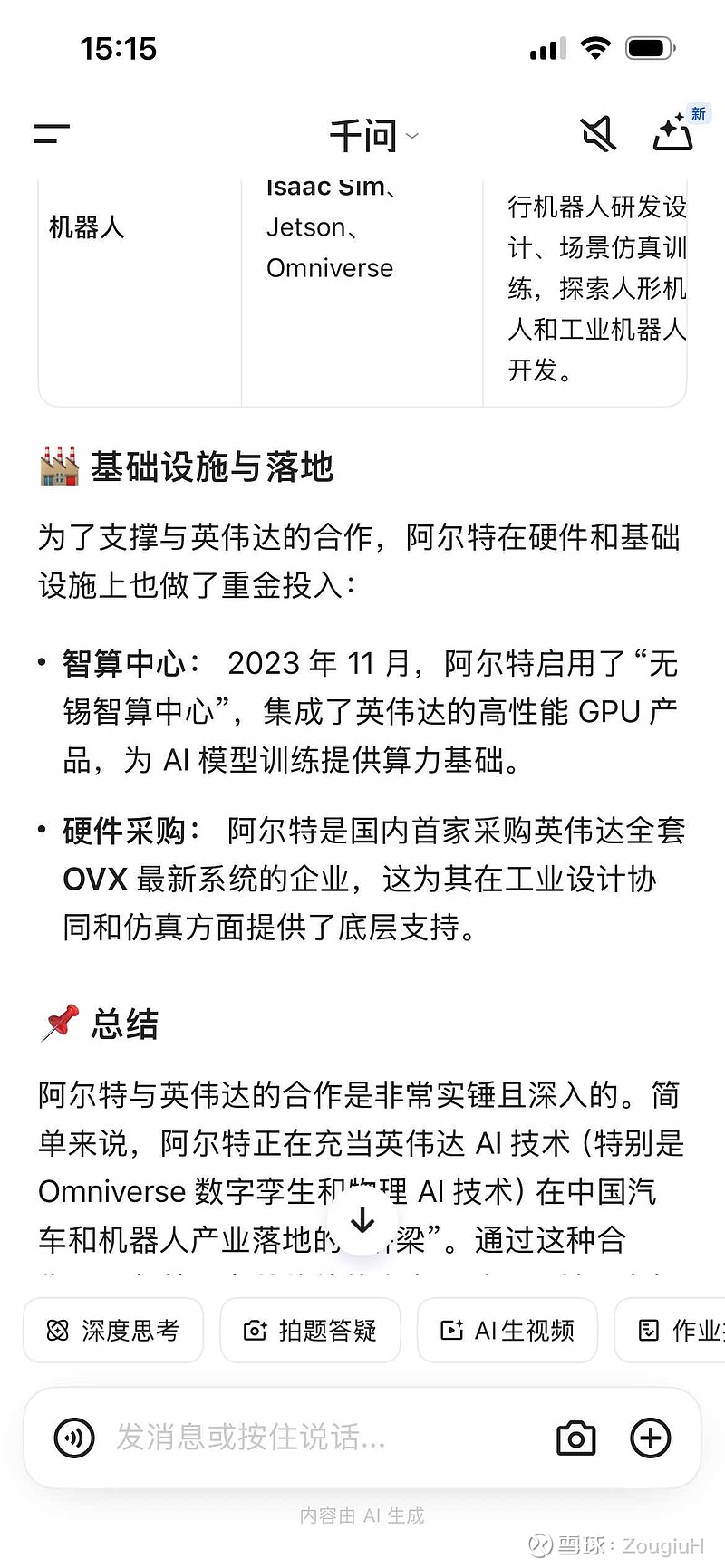Launch AI生视频 video generation
This screenshot has width=725, height=1568.
[507, 1330]
